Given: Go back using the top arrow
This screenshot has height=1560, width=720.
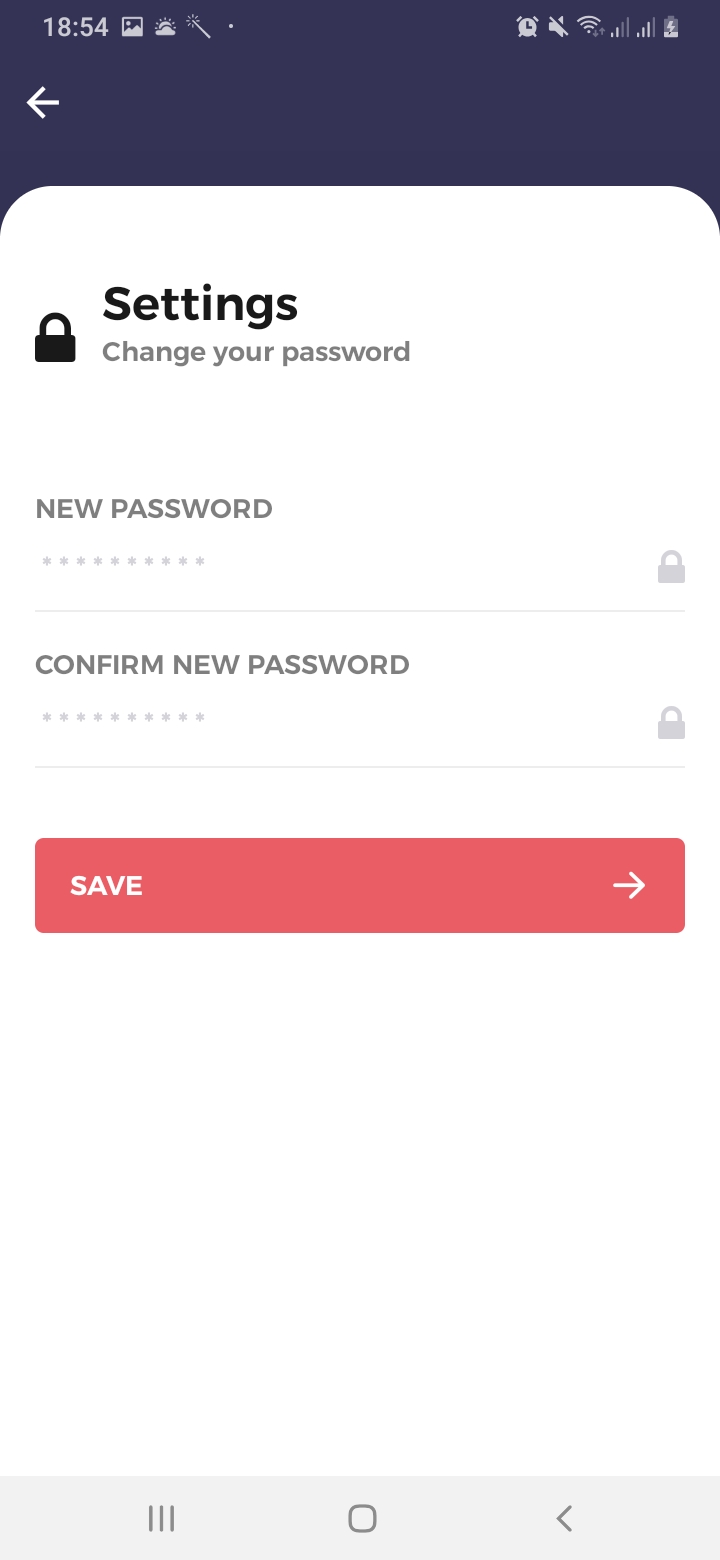Looking at the screenshot, I should click(x=43, y=102).
